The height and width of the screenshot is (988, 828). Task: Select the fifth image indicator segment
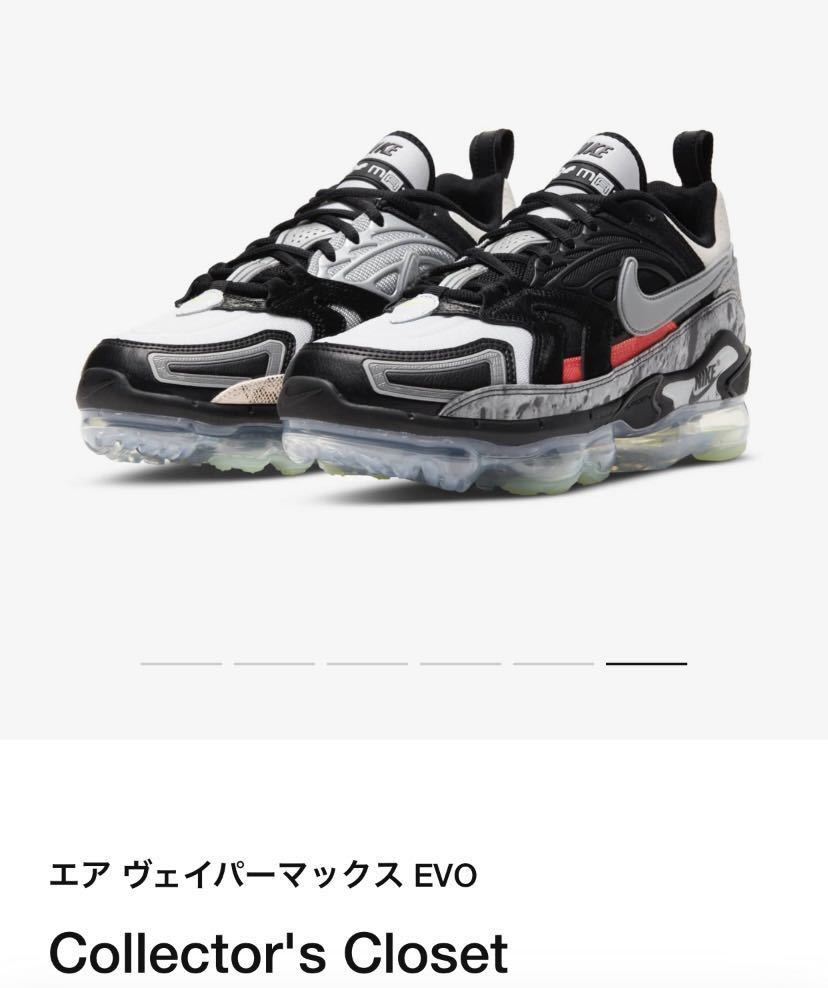(x=553, y=663)
